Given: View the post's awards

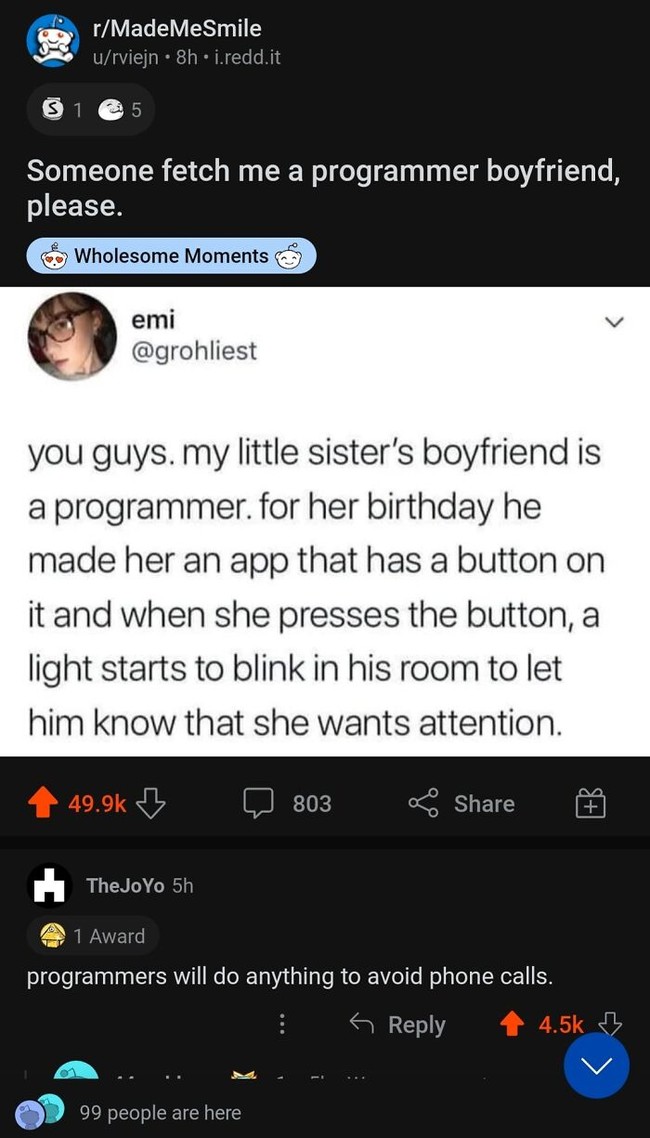Looking at the screenshot, I should (x=91, y=111).
